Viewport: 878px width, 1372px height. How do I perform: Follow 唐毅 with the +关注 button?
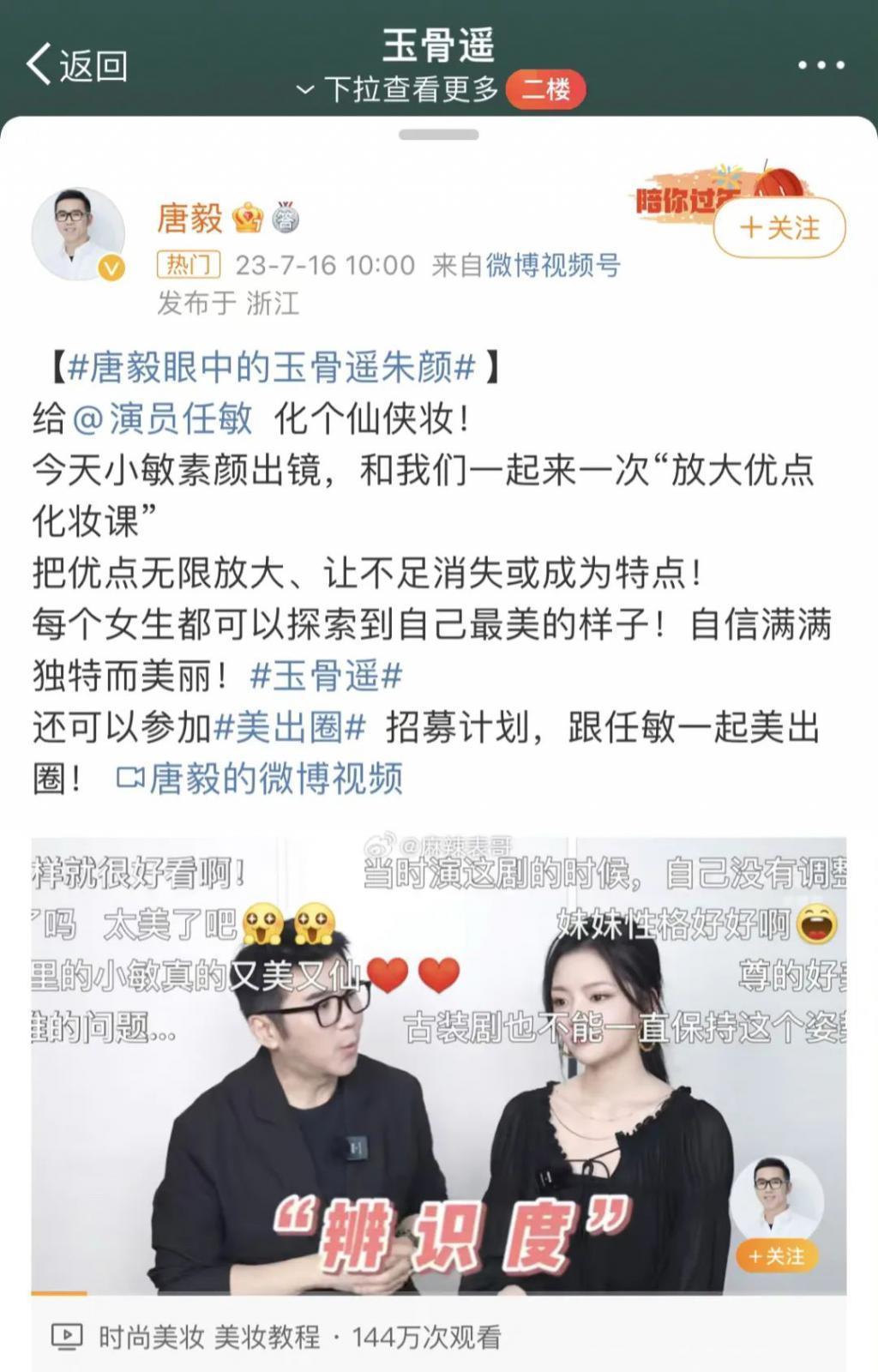(x=779, y=228)
